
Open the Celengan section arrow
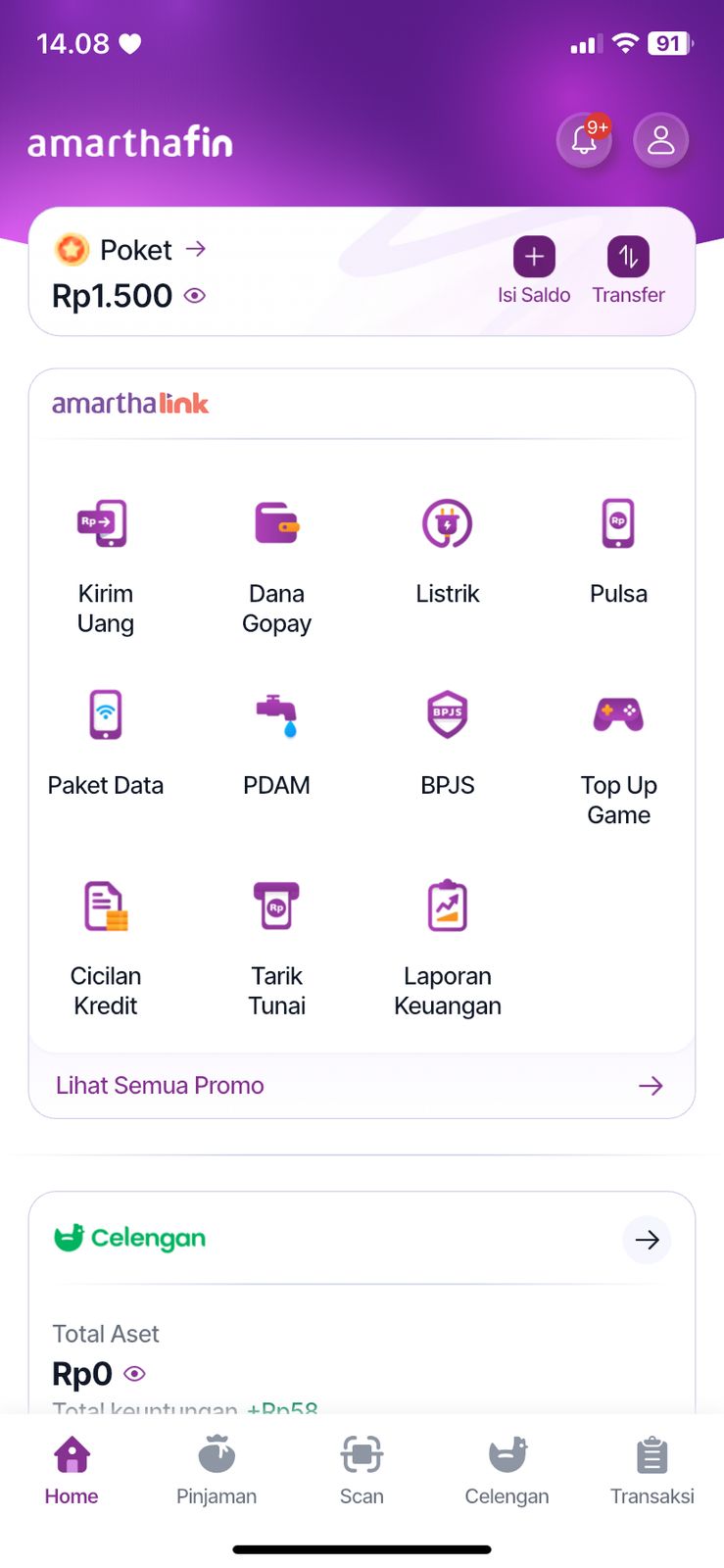click(x=647, y=1240)
